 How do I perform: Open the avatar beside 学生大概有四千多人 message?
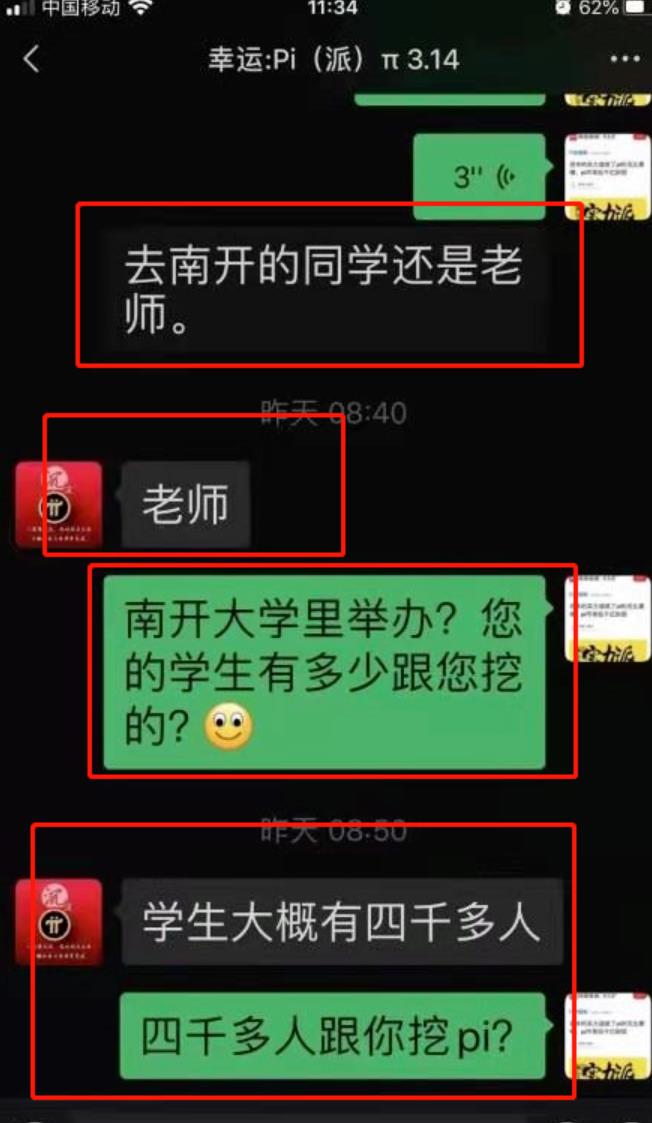click(58, 921)
